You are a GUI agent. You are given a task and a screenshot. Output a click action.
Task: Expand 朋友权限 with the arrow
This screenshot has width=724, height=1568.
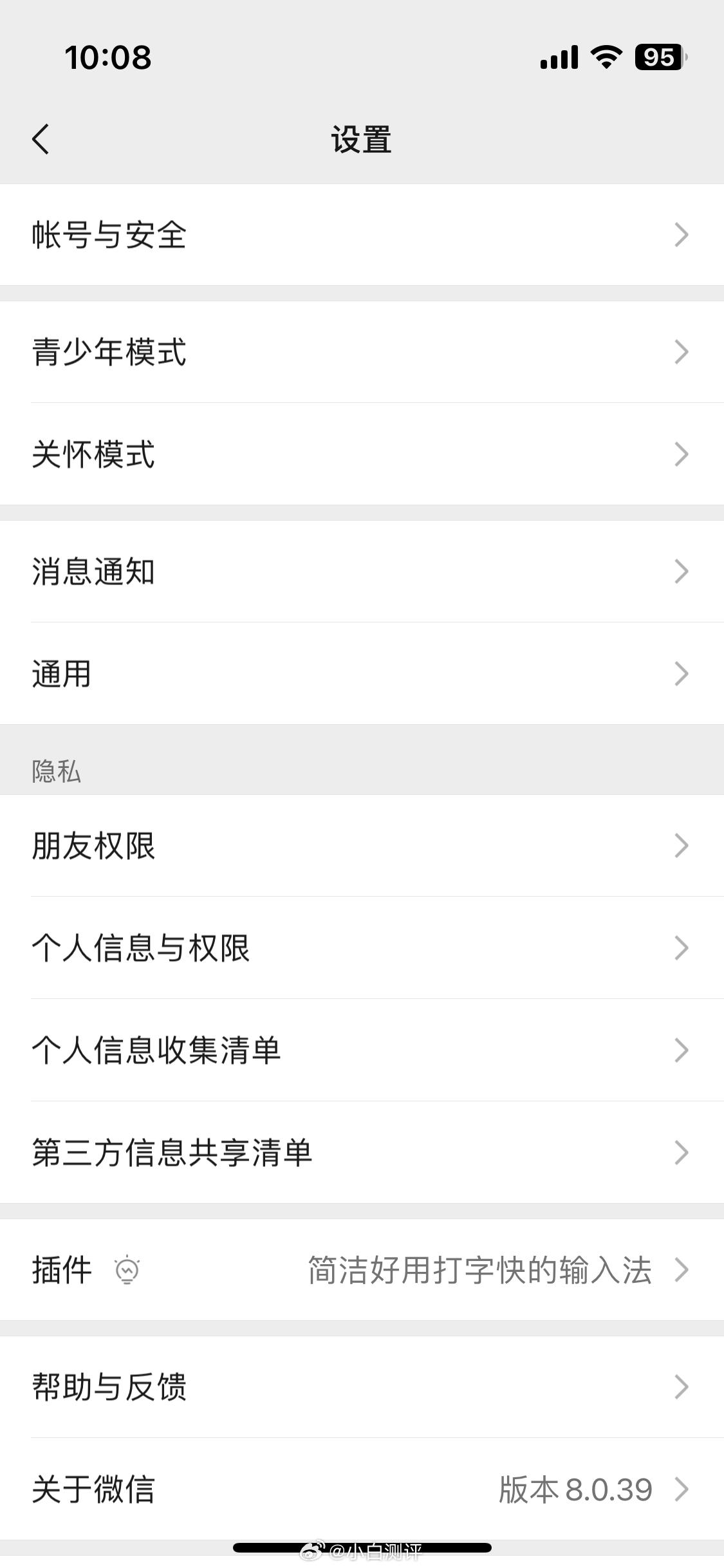(682, 846)
